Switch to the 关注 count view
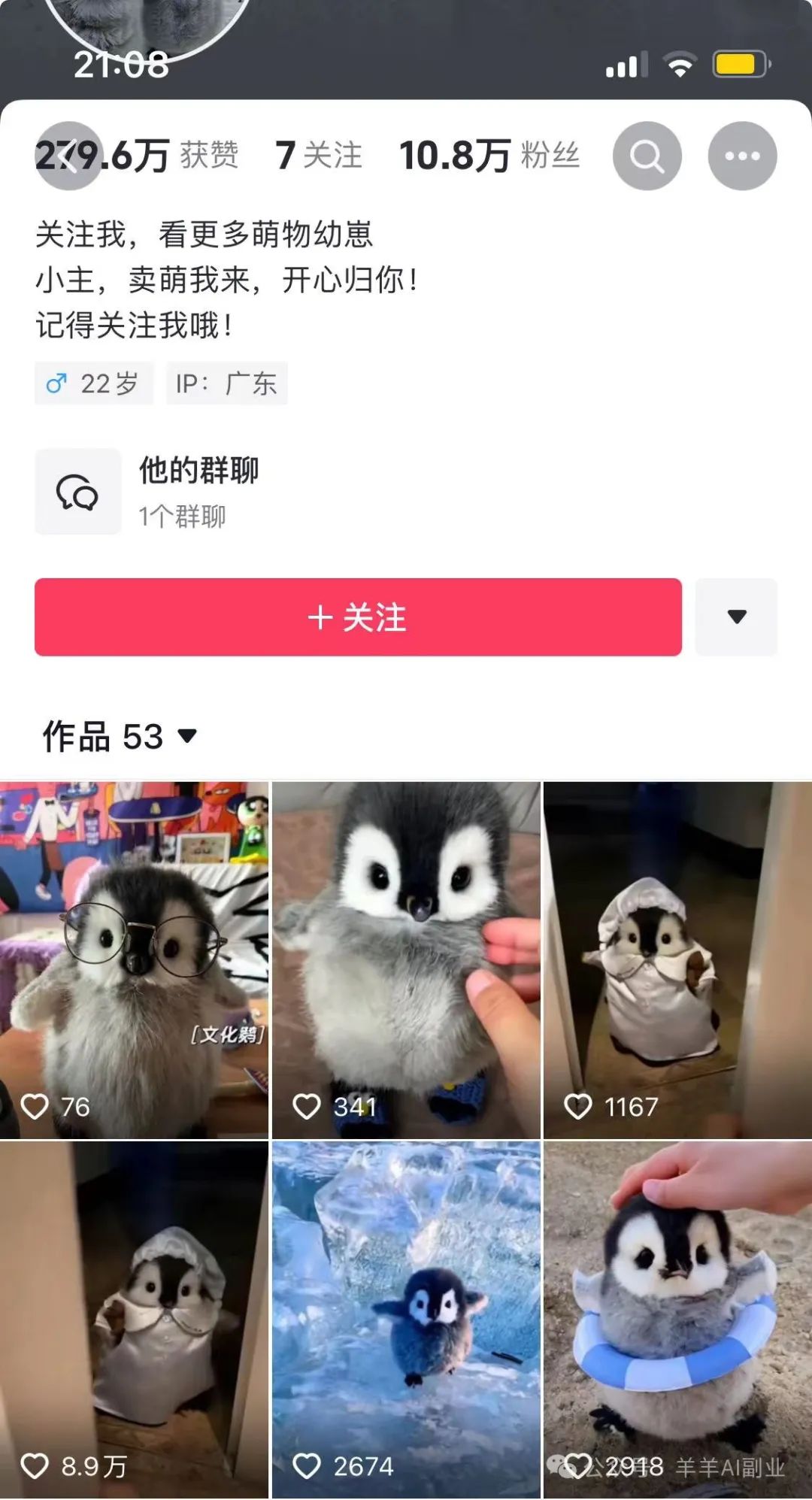The width and height of the screenshot is (812, 1500). pos(318,155)
